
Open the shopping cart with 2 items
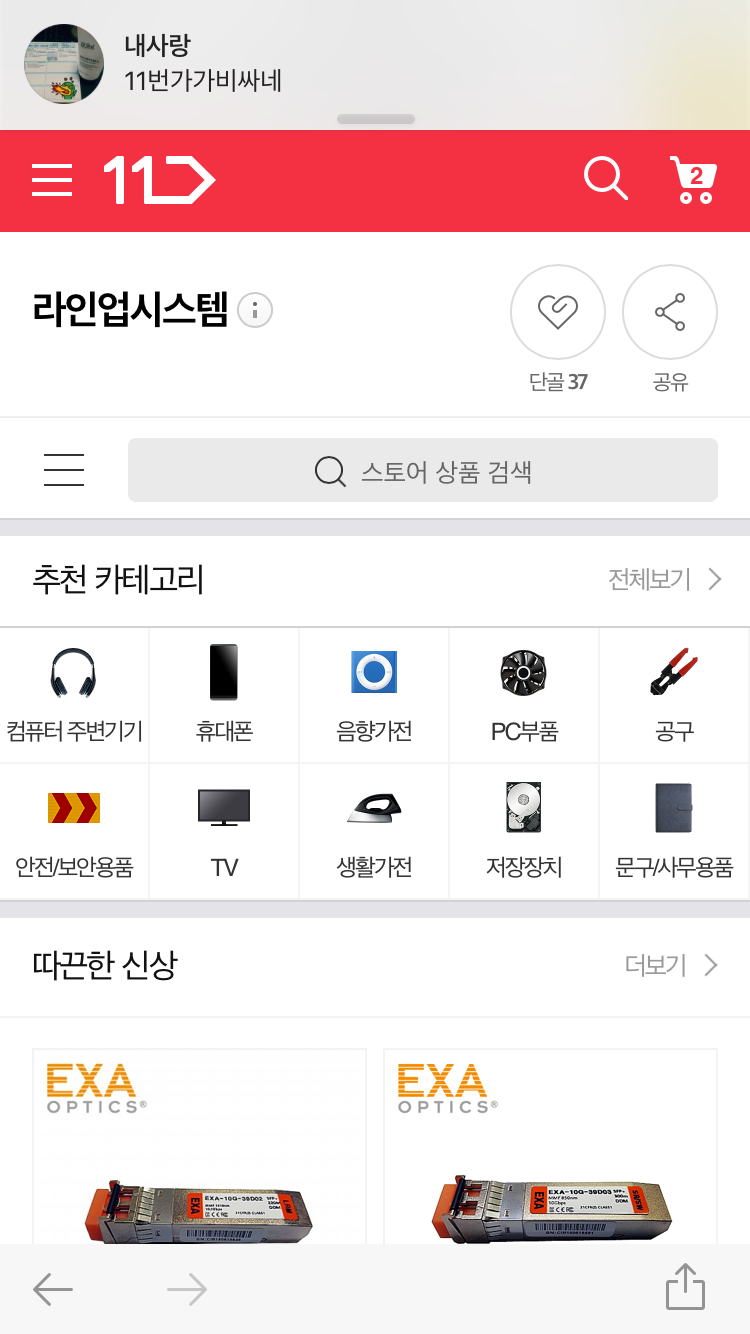[693, 180]
